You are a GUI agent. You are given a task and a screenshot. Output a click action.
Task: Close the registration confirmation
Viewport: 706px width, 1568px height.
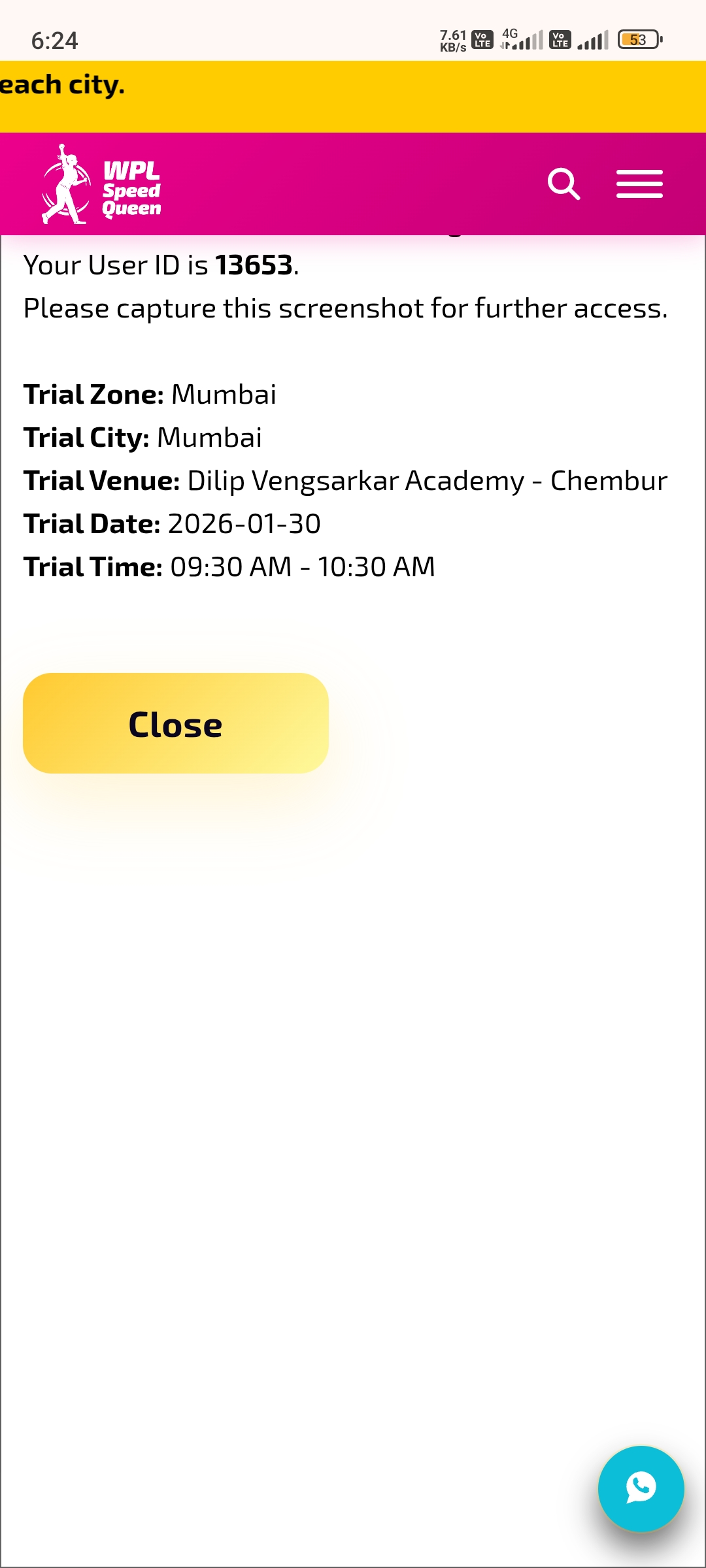tap(175, 723)
